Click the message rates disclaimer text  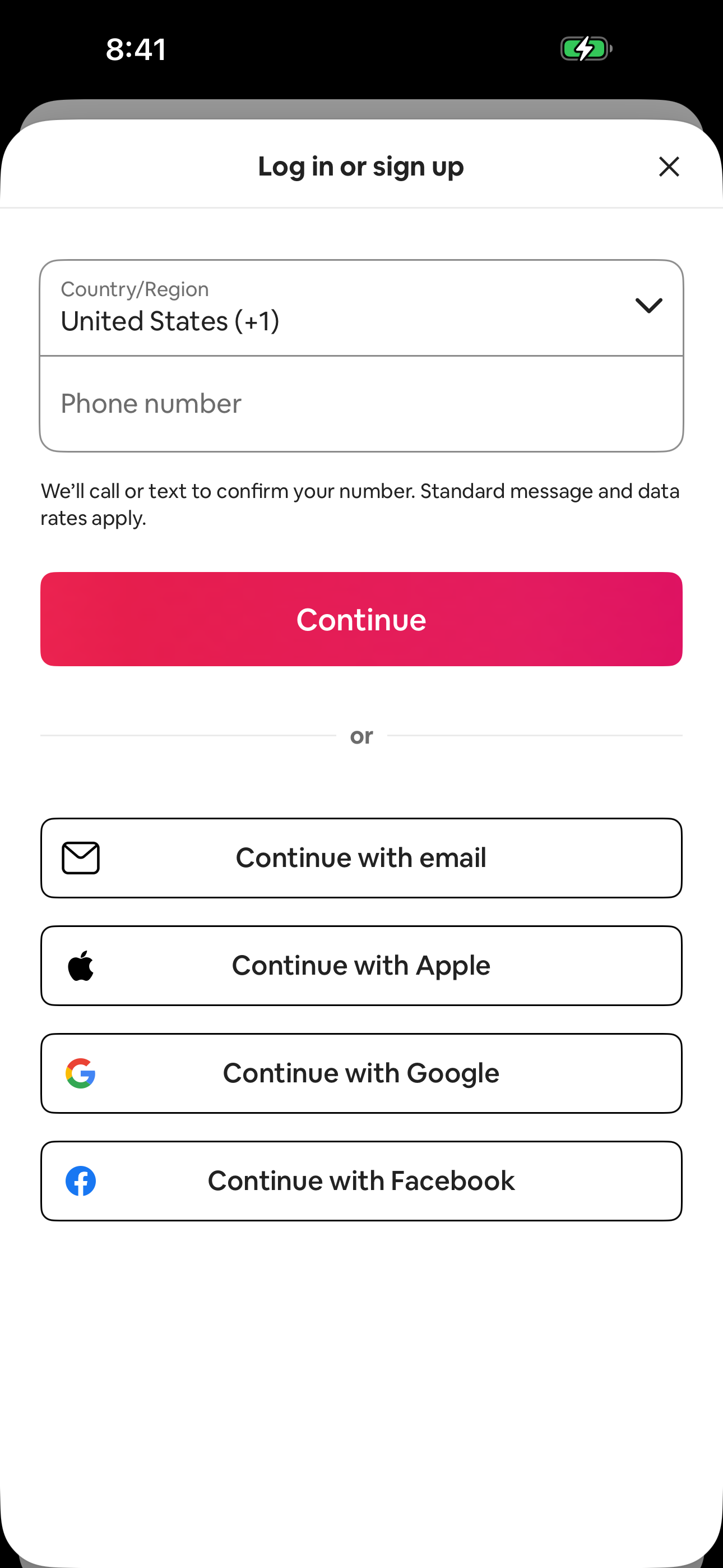click(360, 504)
